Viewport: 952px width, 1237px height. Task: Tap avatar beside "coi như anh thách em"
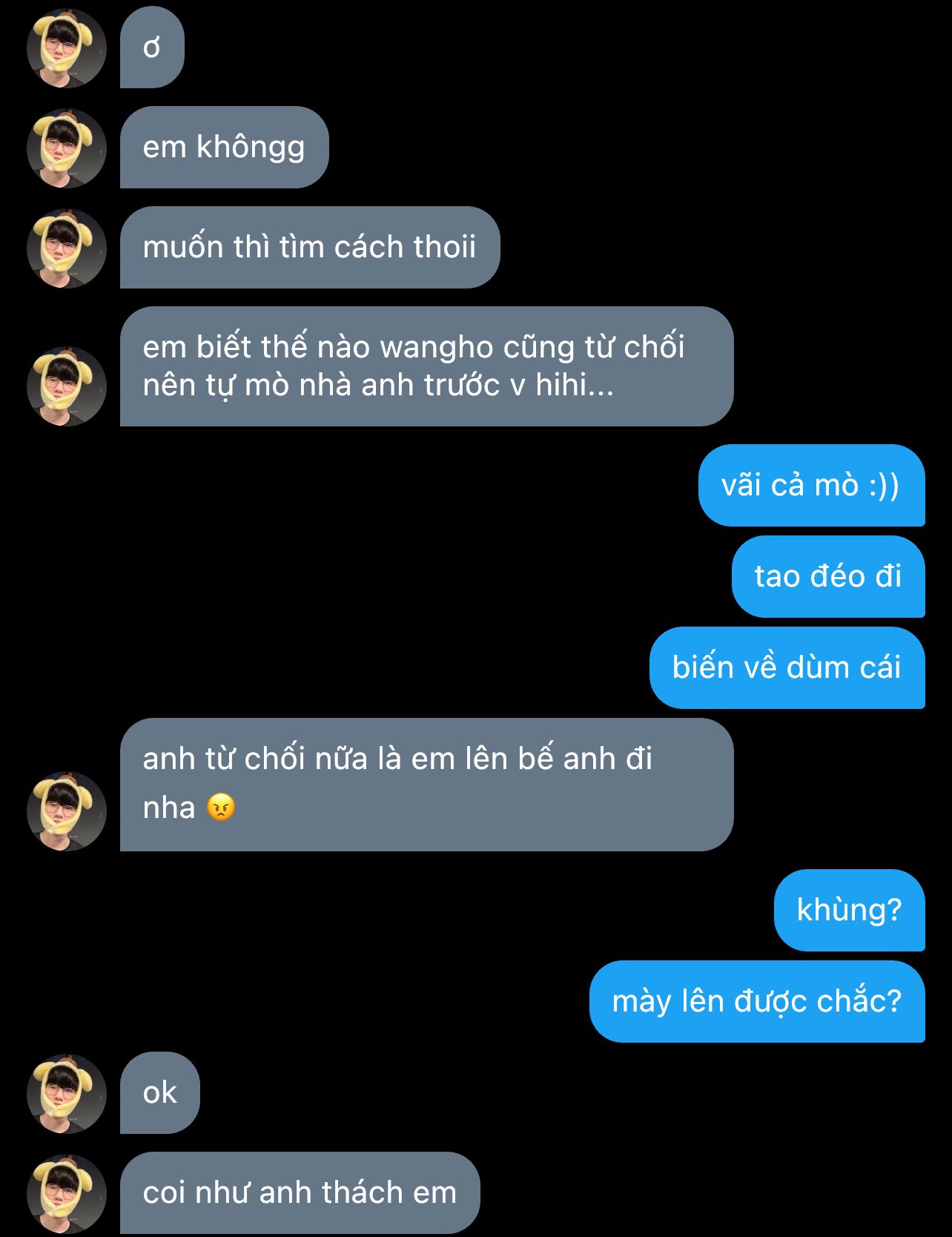click(x=67, y=1194)
